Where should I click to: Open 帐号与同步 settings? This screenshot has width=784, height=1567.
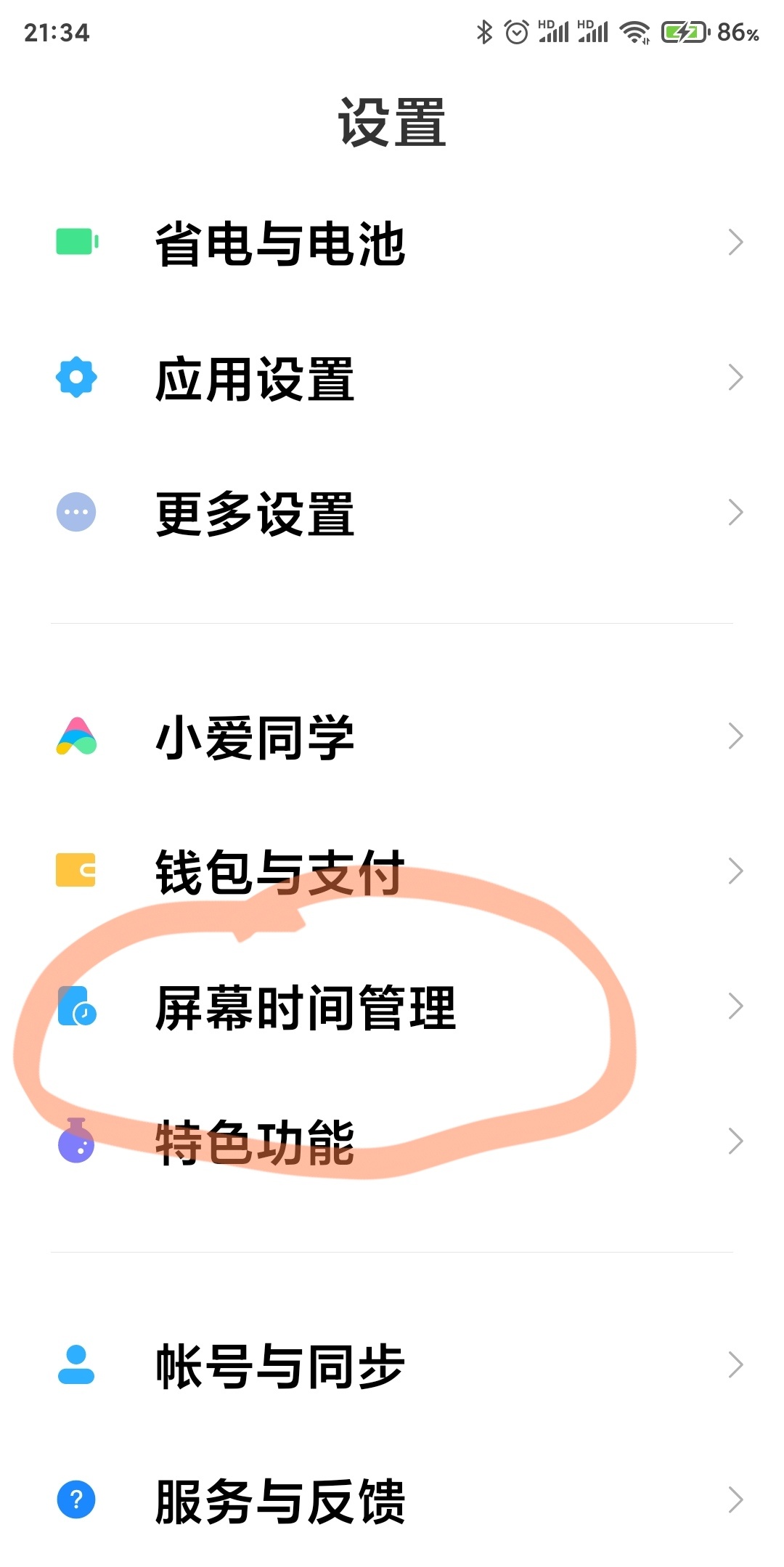point(392,1365)
